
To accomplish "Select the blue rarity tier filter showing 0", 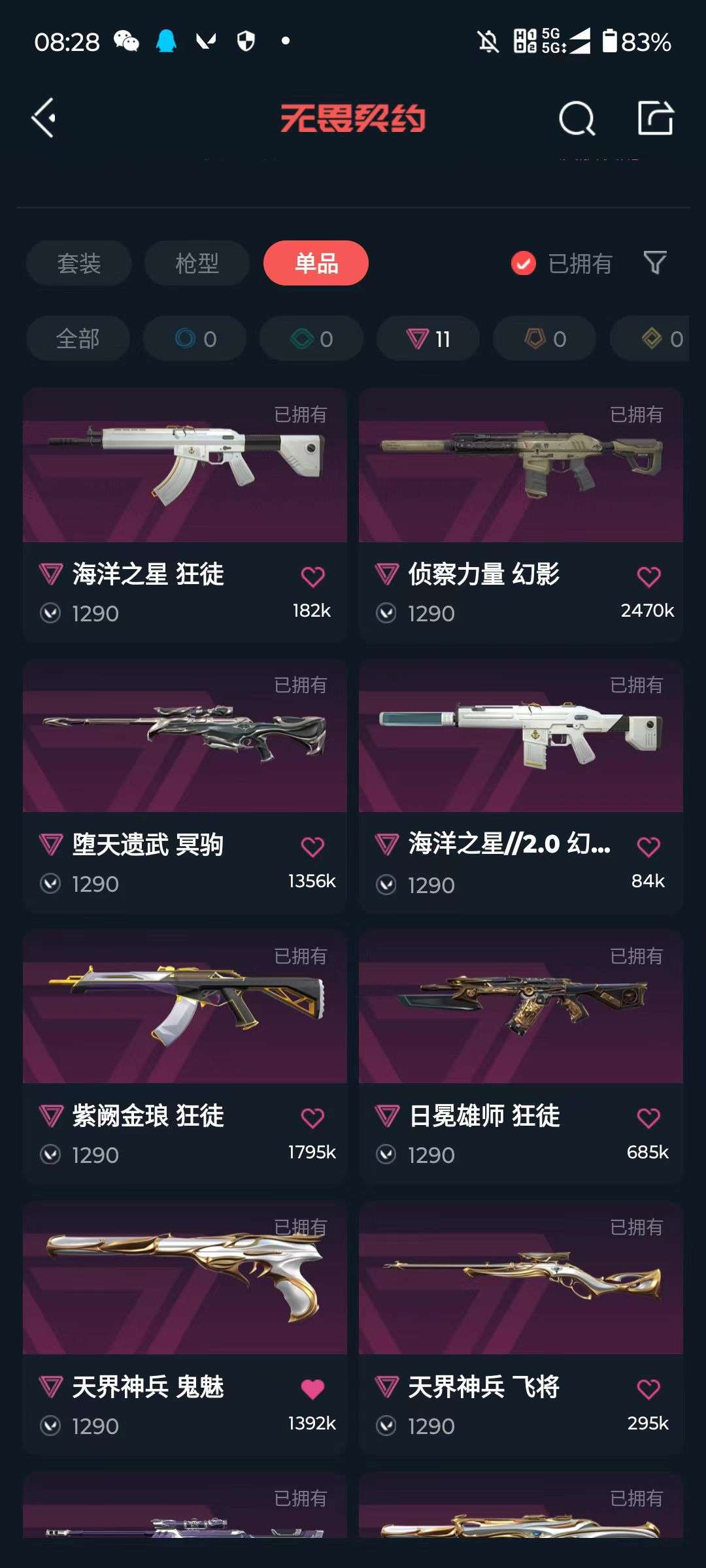I will (194, 339).
